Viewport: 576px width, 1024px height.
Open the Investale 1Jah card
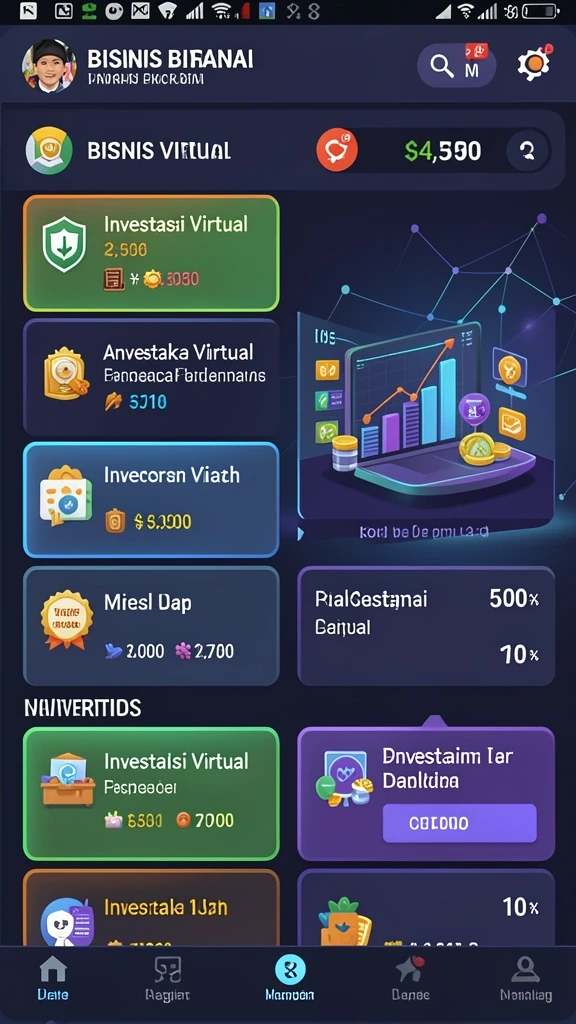pos(152,908)
